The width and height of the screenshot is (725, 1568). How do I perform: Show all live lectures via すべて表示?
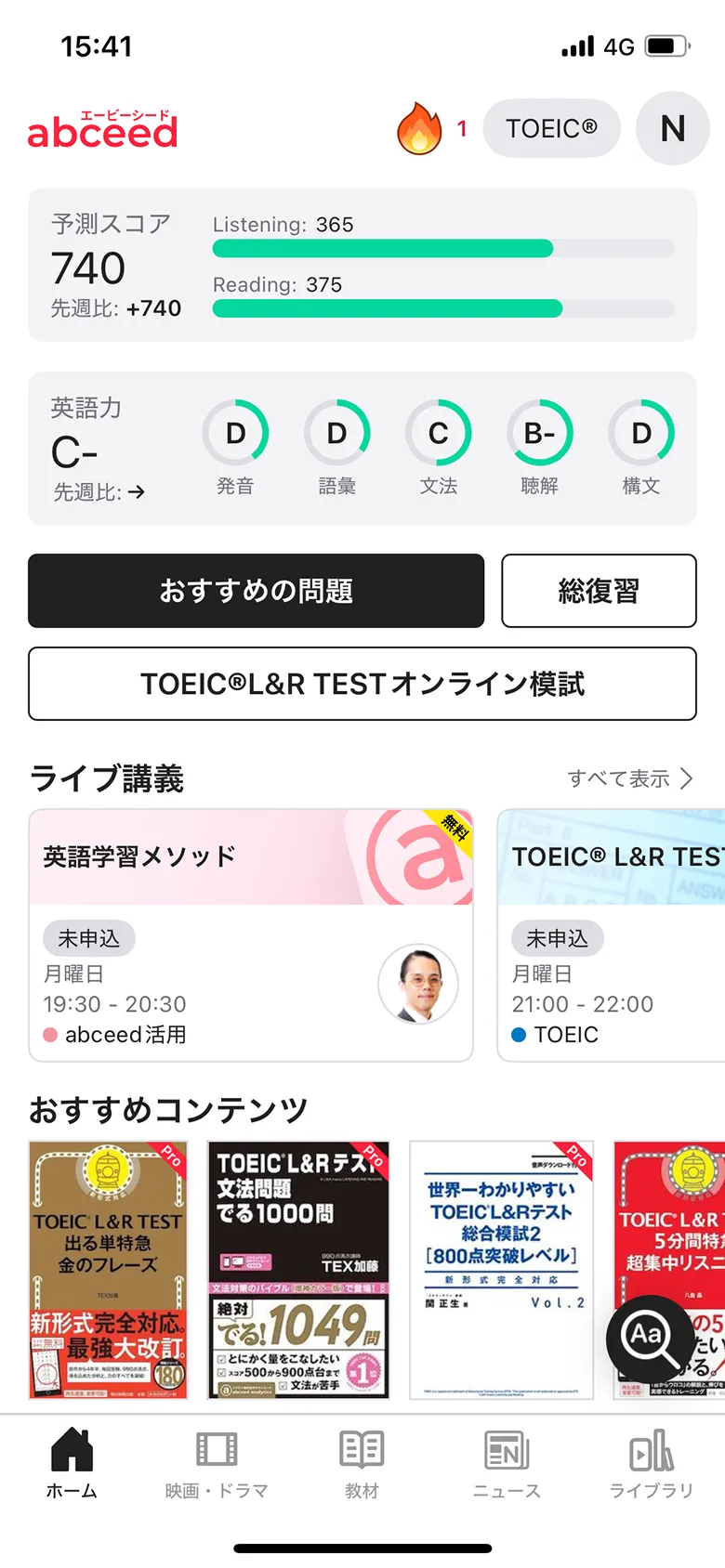click(630, 778)
